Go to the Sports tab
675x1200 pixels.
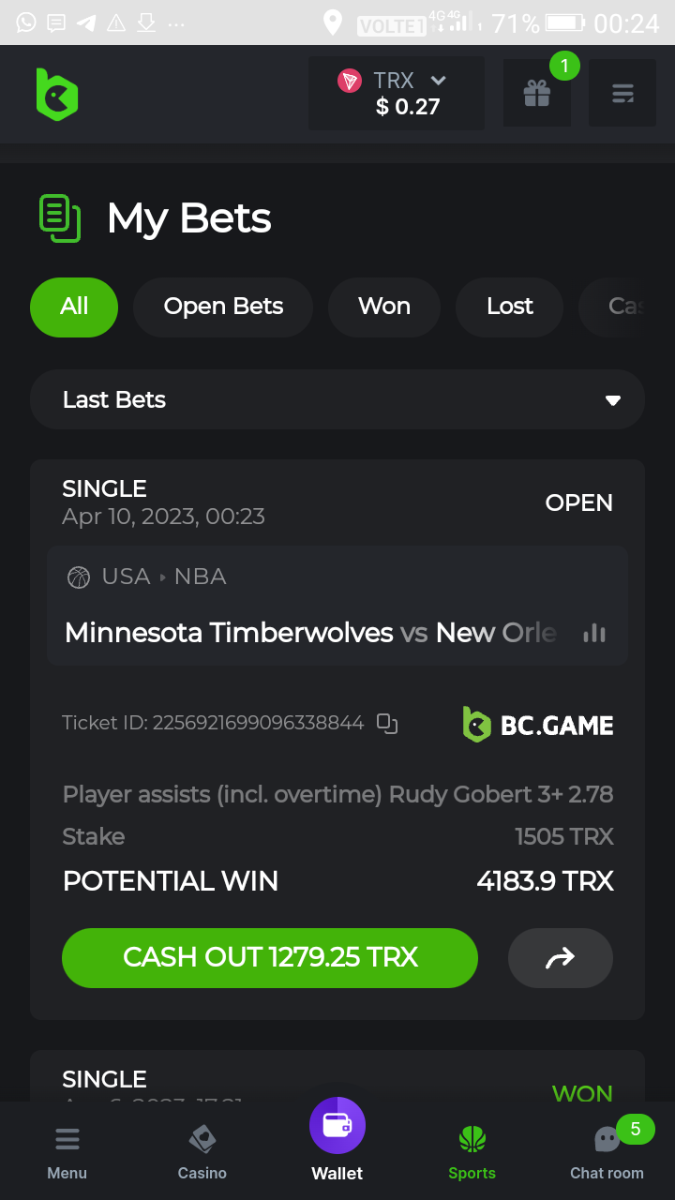click(472, 1151)
